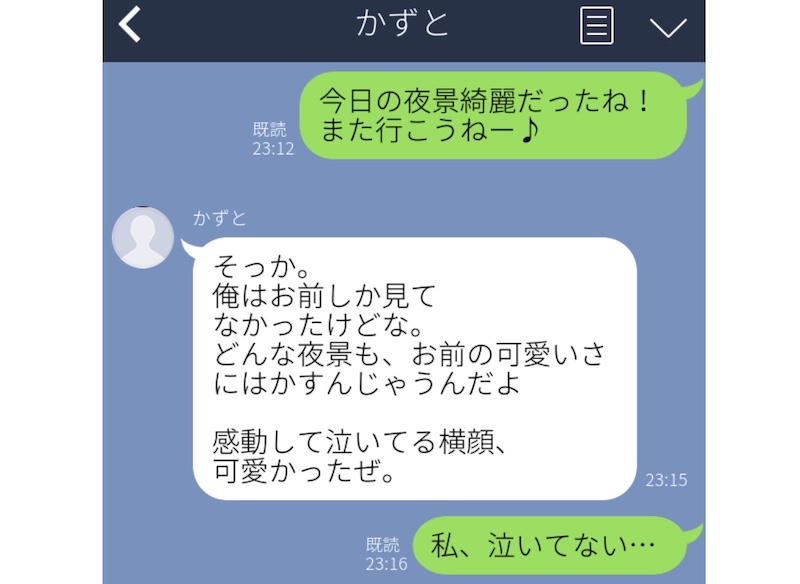Expand the chat options chevron
This screenshot has width=800, height=584.
pos(668,27)
